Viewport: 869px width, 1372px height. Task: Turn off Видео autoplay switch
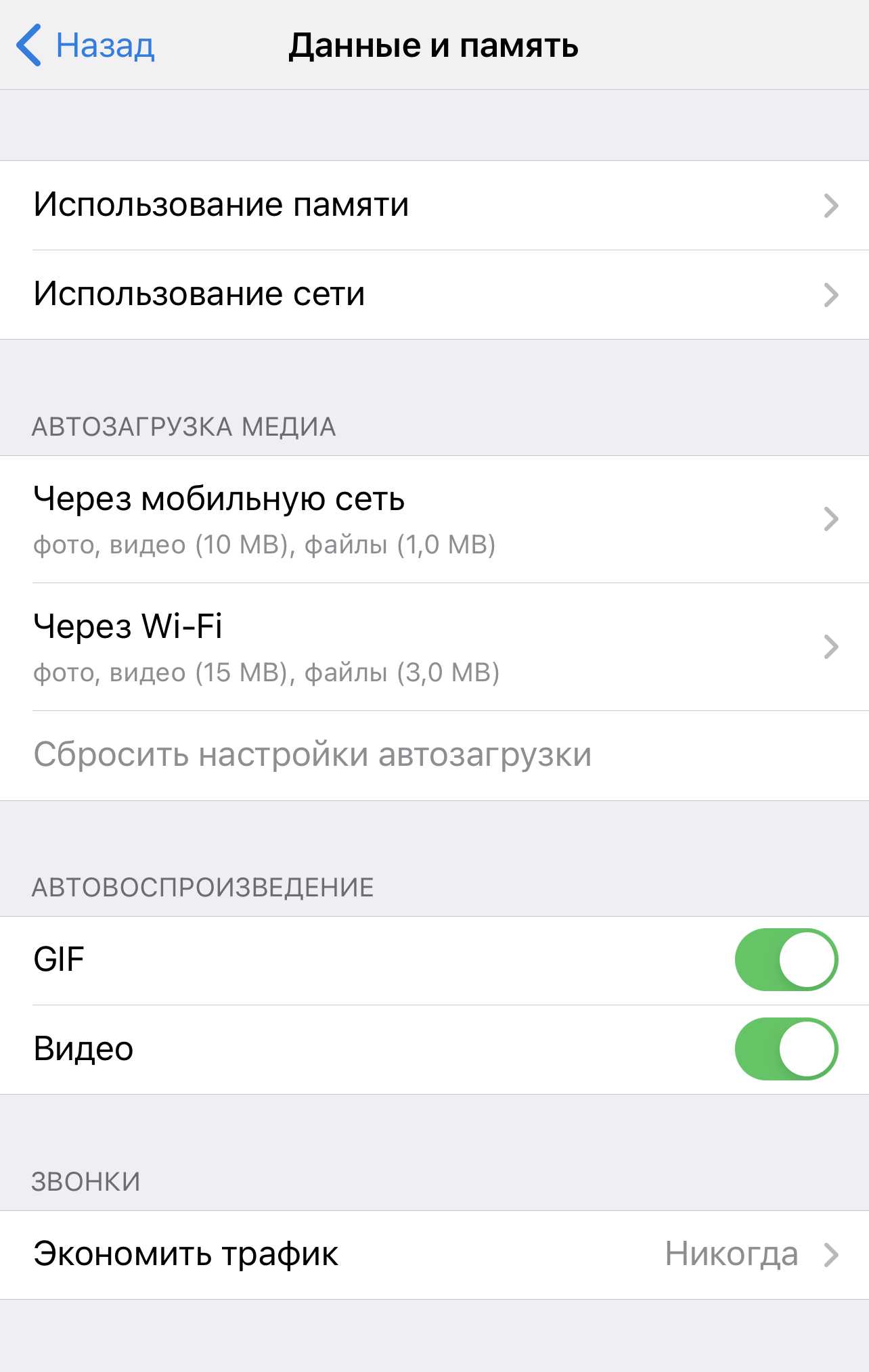click(786, 1049)
